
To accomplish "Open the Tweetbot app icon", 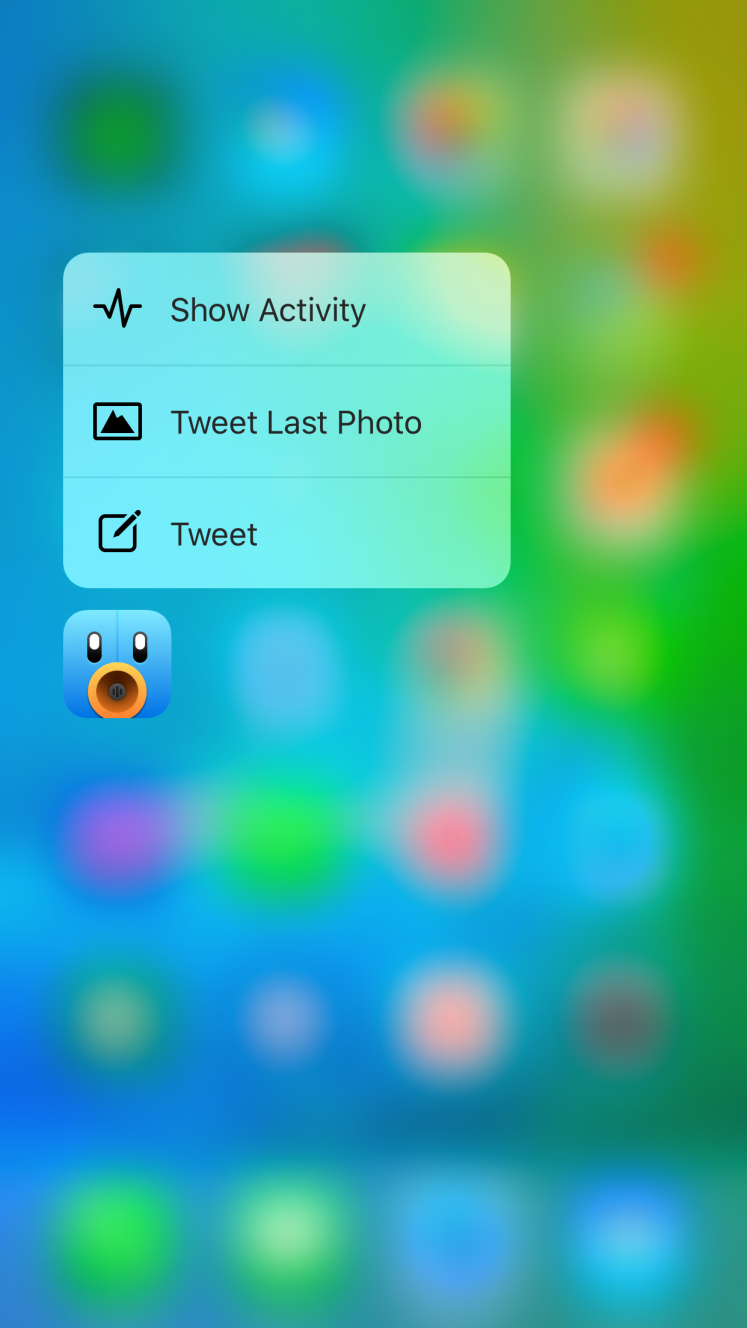I will click(x=117, y=664).
